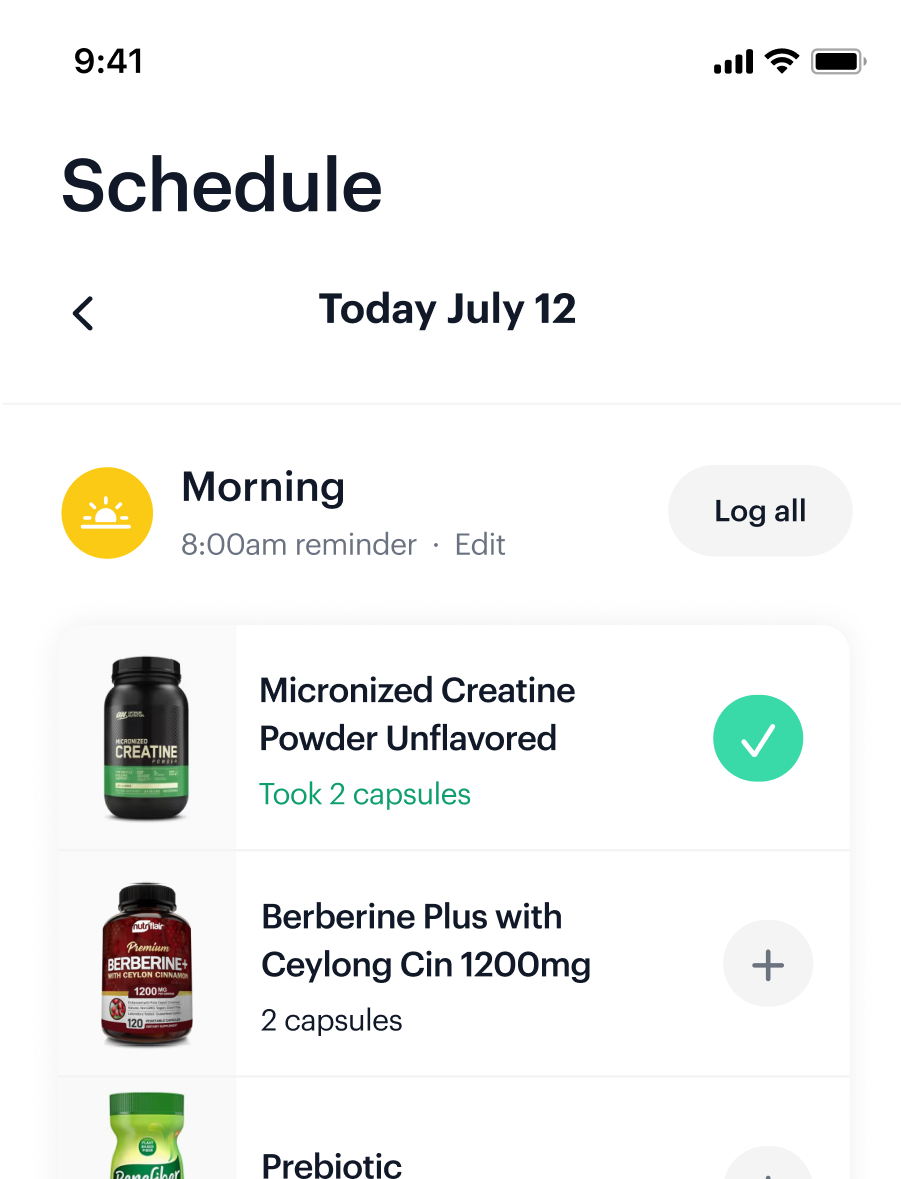The image size is (901, 1179).
Task: Click the Wi-Fi icon in the status bar
Action: tap(783, 60)
